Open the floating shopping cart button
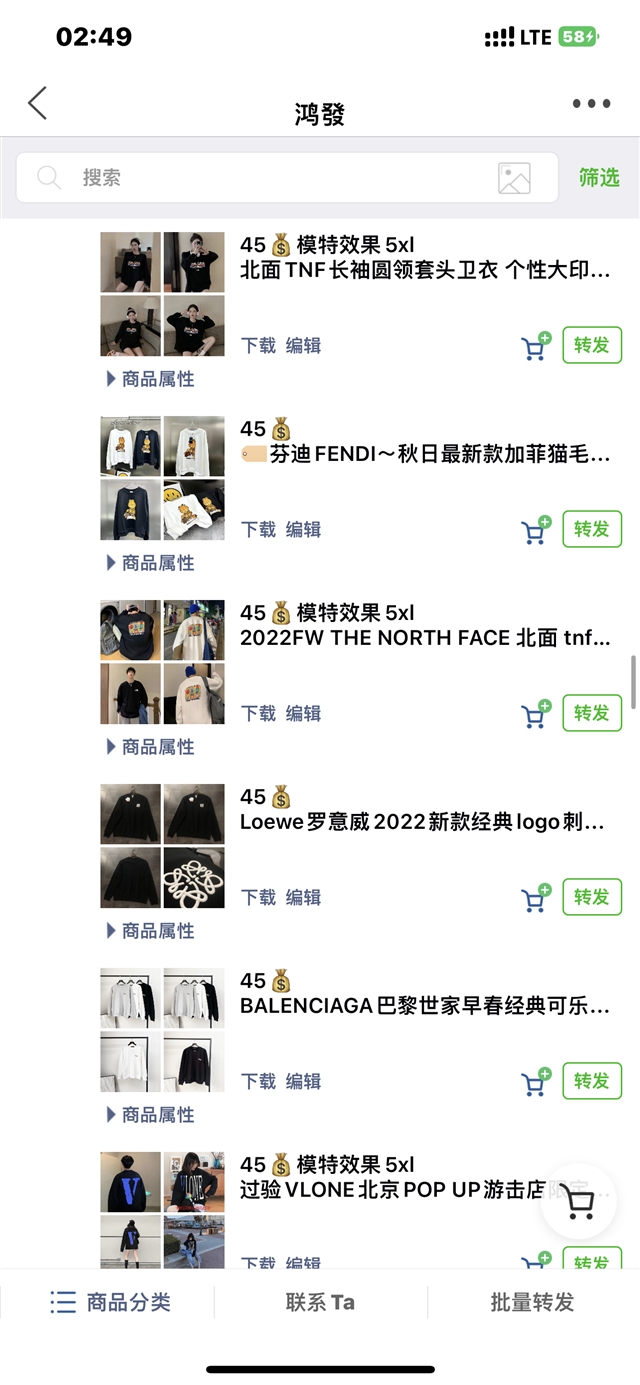The width and height of the screenshot is (640, 1385). (x=579, y=1202)
